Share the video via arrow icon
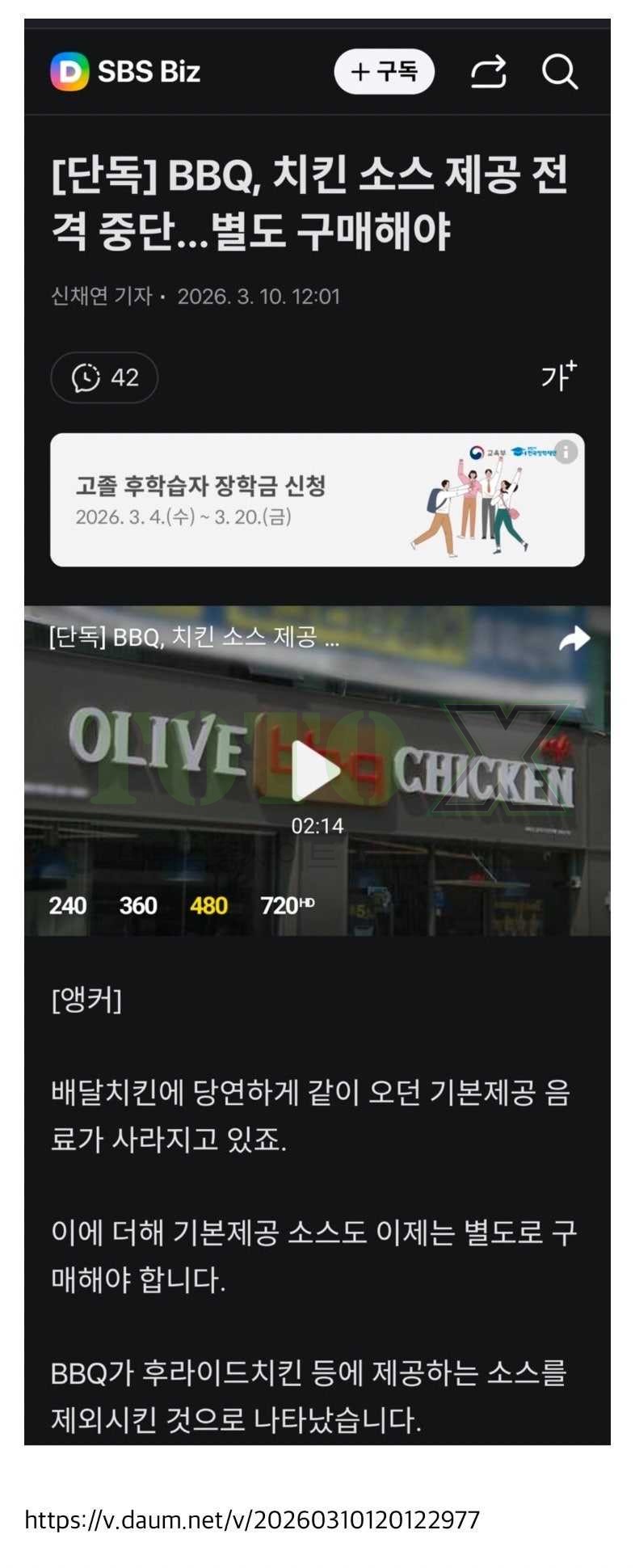Screen dimensions: 635x1568 click(574, 639)
